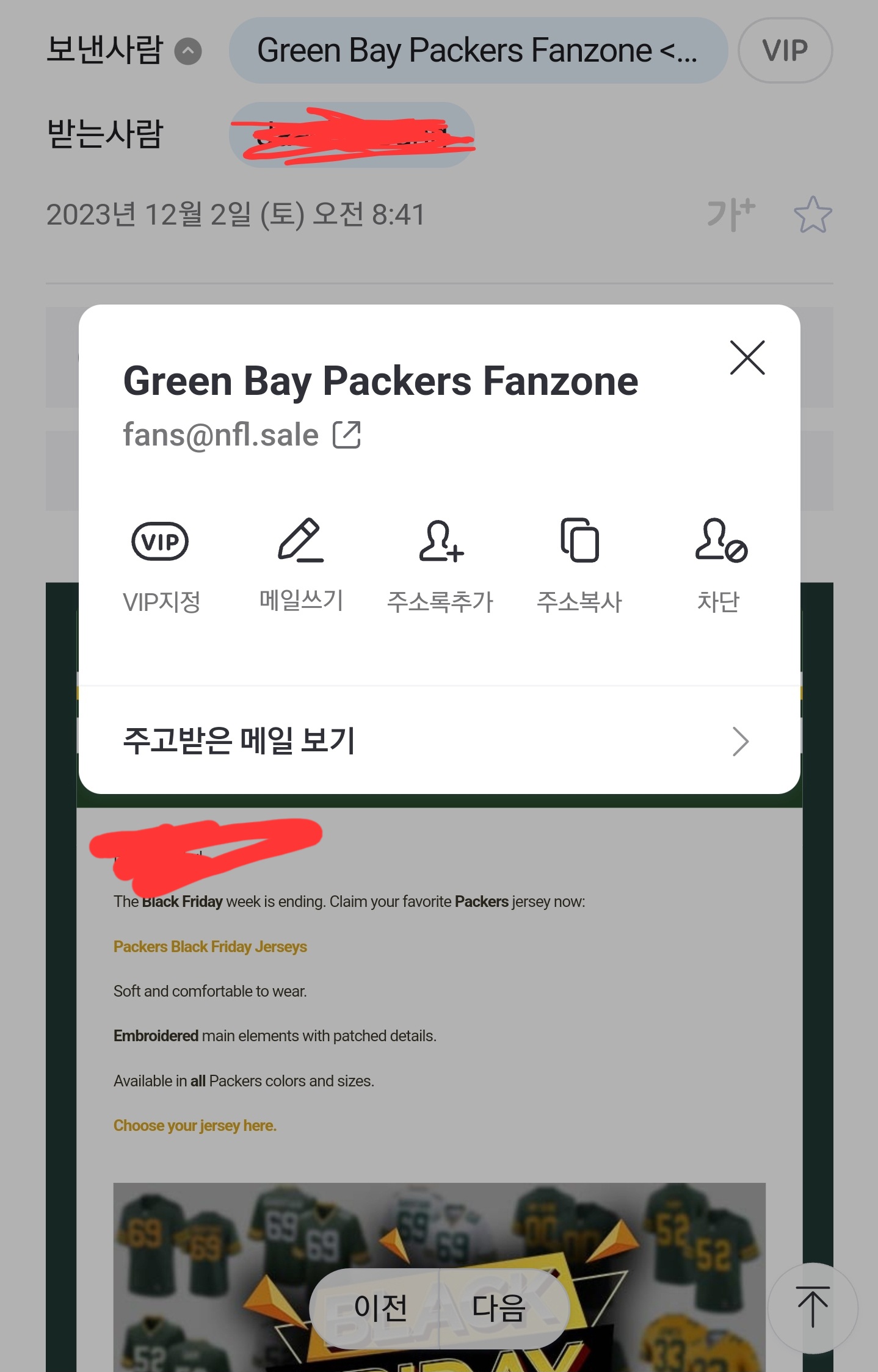This screenshot has height=1372, width=878.
Task: Open the Choose your jersey here link
Action: 195,1125
